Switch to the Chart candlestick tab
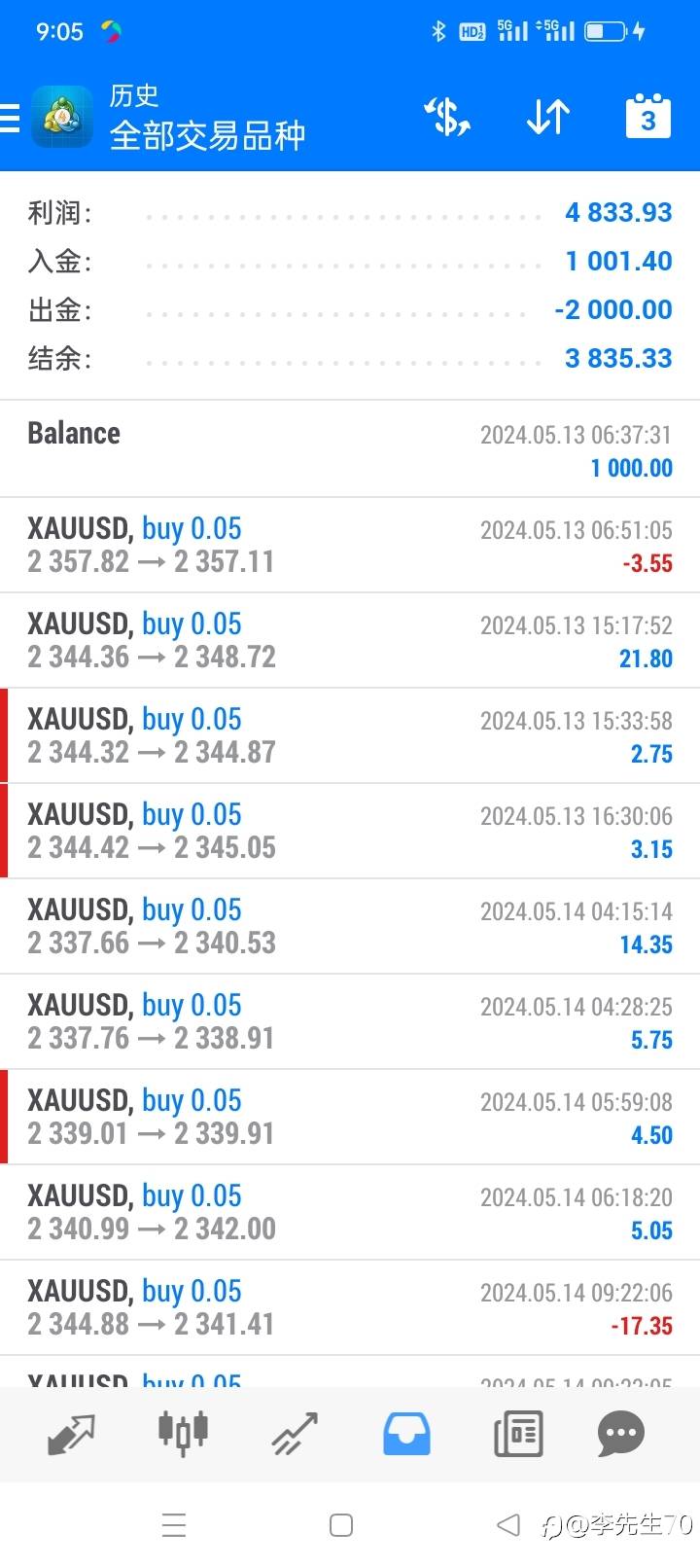This screenshot has height=1568, width=700. [x=183, y=1432]
